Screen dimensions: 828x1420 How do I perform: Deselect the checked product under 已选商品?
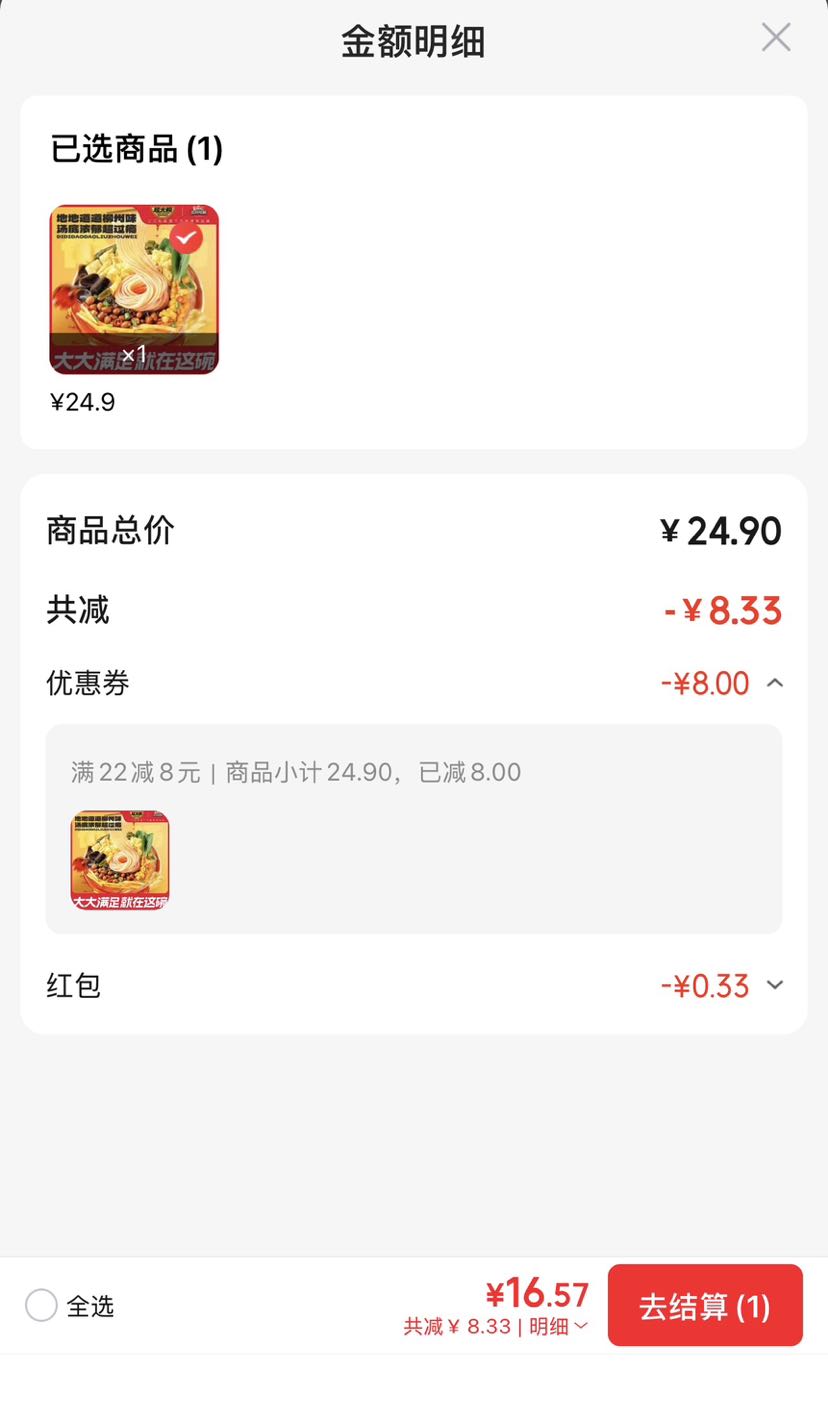point(186,238)
